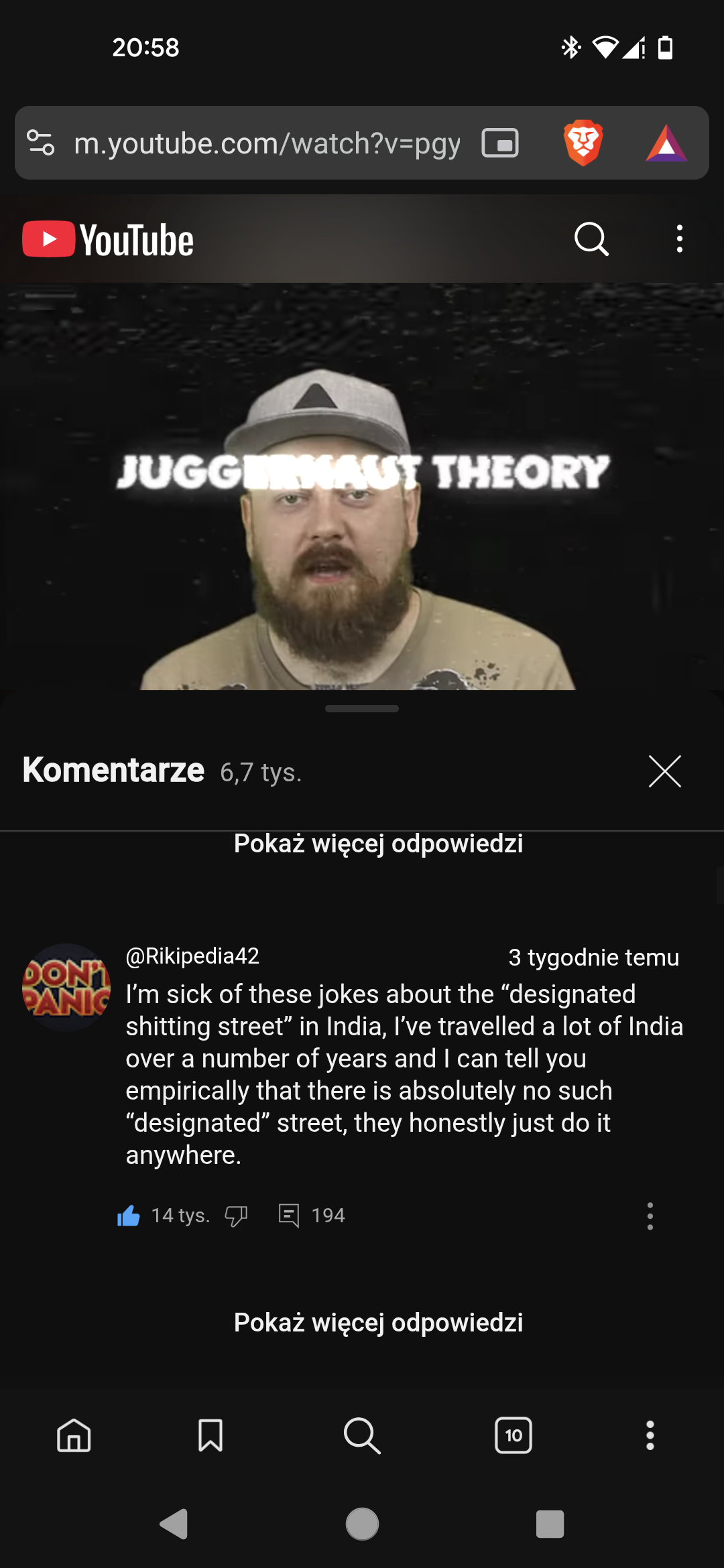Dislike Rikipedia42's comment

tap(236, 1216)
